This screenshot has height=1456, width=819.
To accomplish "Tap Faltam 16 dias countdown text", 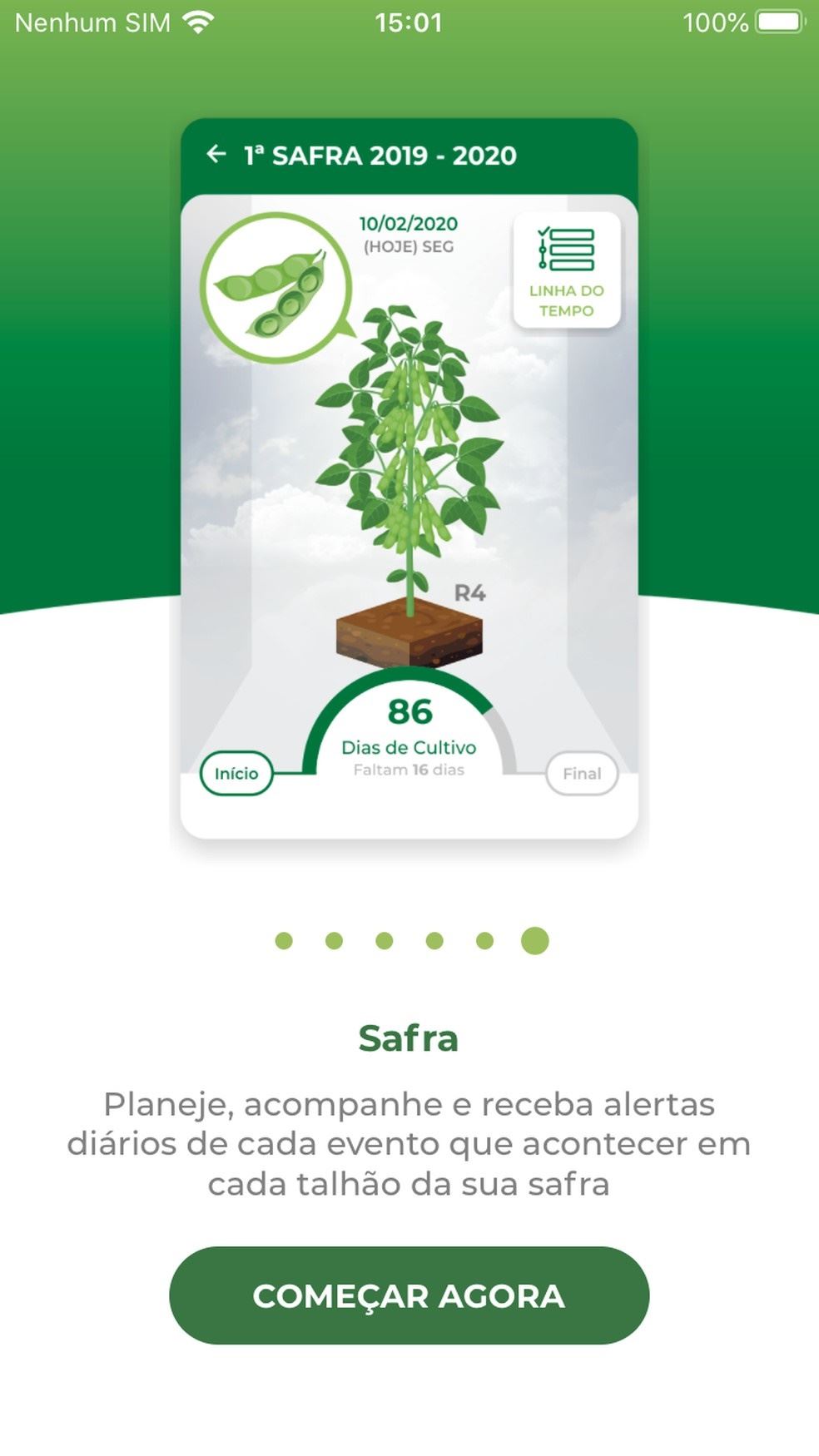I will tap(408, 770).
